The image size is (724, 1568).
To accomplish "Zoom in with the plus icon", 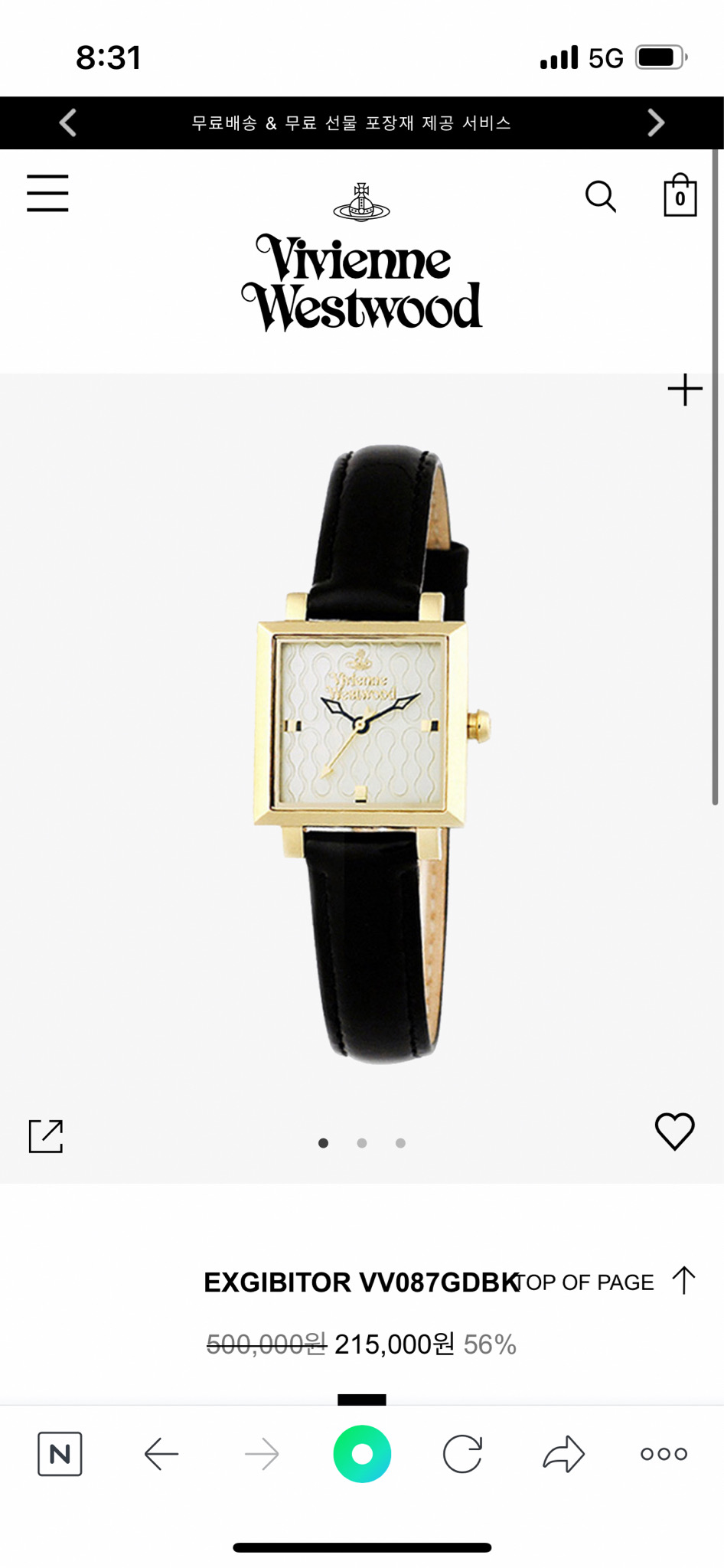I will [x=685, y=390].
